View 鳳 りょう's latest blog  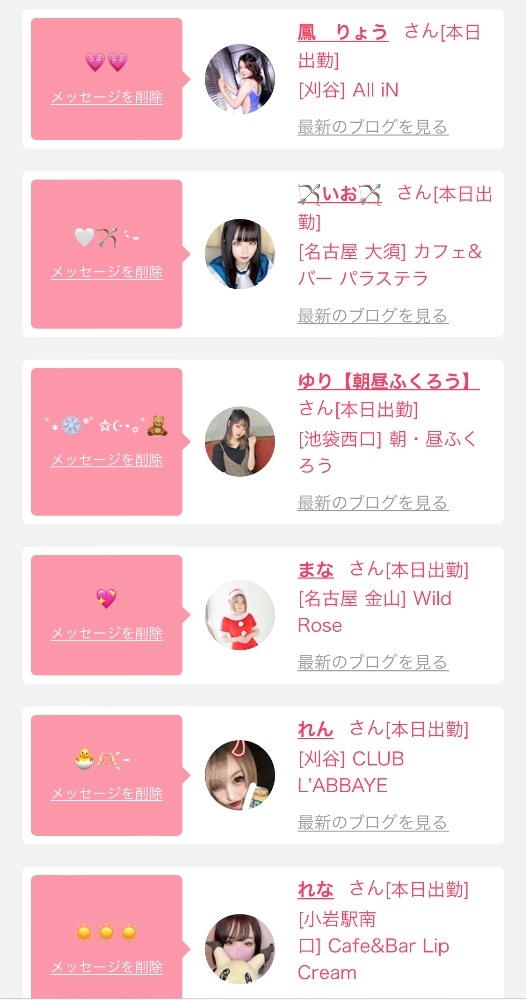pyautogui.click(x=373, y=126)
